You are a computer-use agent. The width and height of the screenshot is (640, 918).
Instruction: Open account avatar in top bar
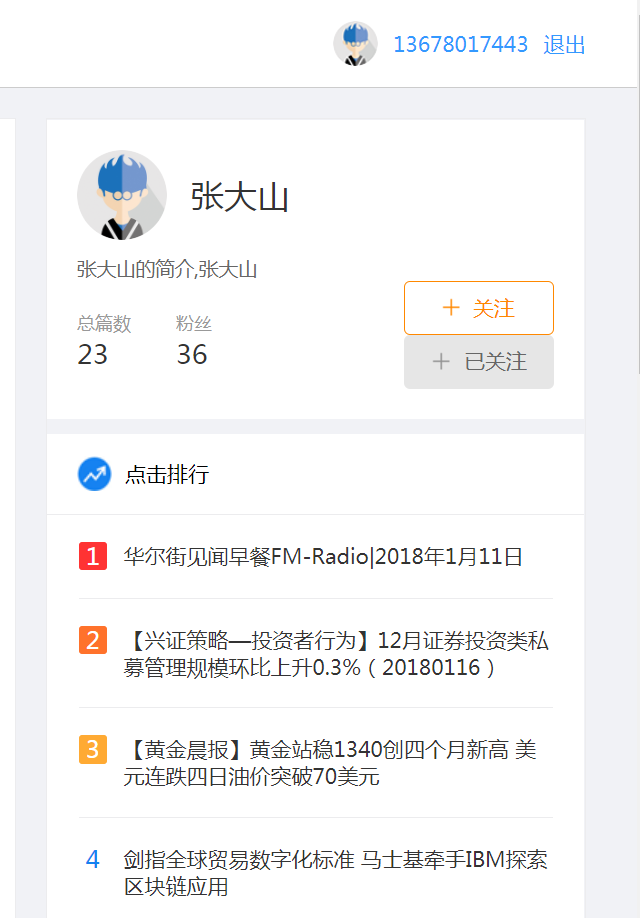[355, 44]
